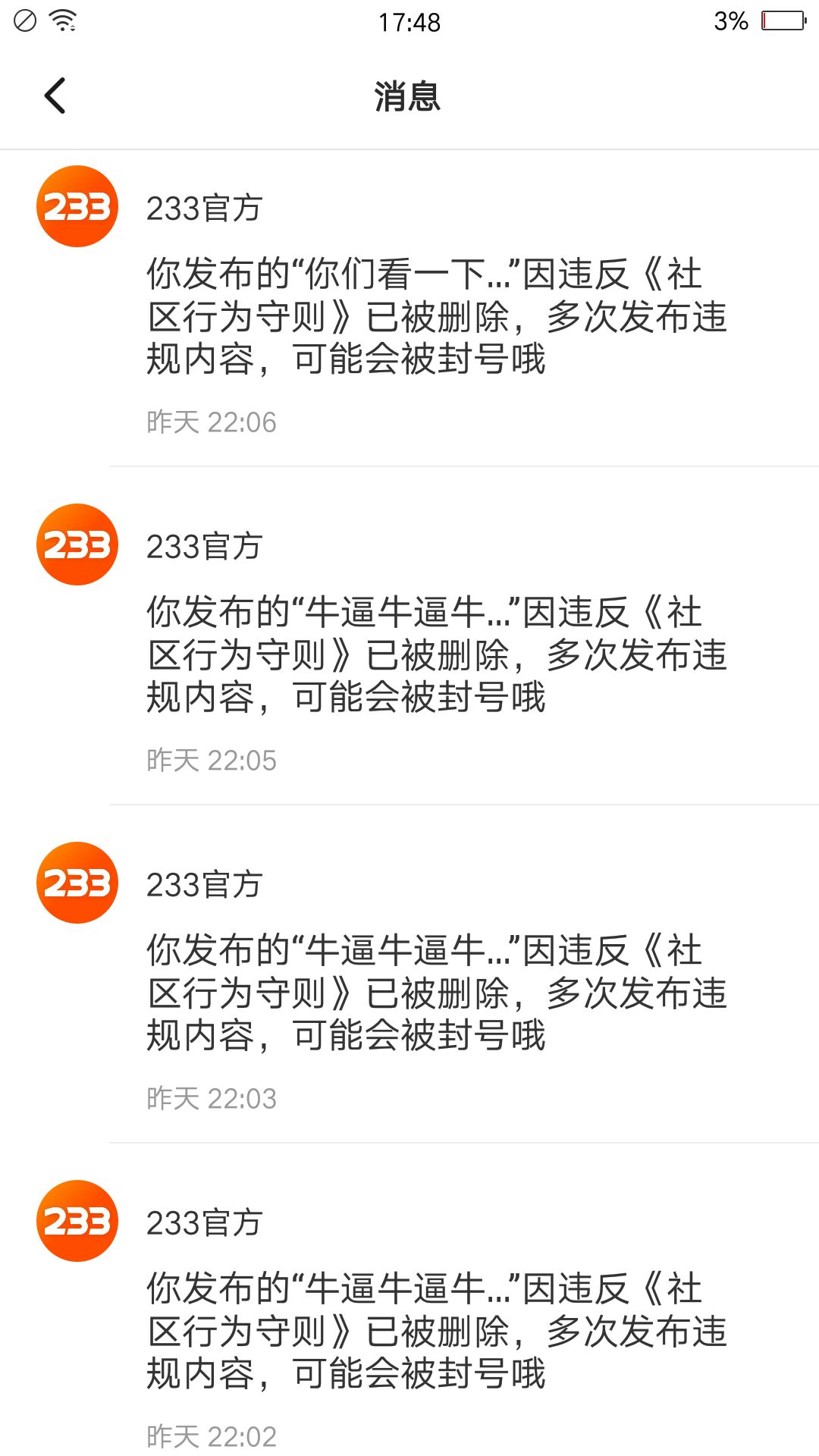Go back from the 消息 screen
The image size is (819, 1456).
[x=55, y=96]
